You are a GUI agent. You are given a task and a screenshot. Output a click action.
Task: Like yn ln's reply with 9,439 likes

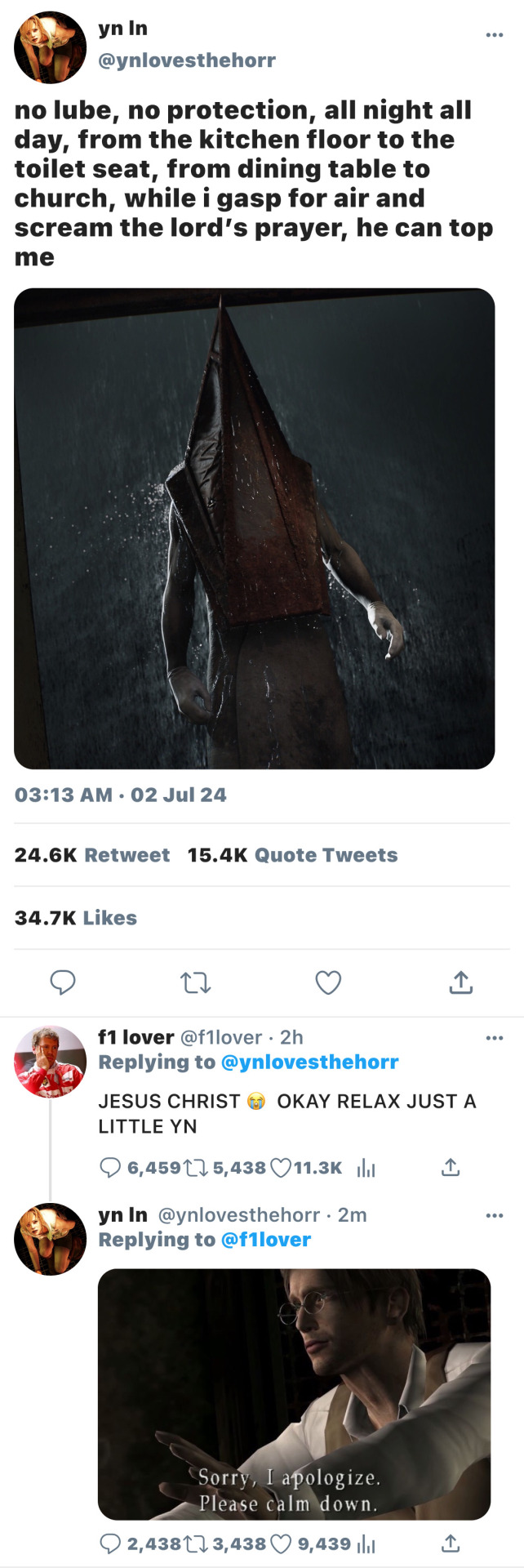[280, 1543]
